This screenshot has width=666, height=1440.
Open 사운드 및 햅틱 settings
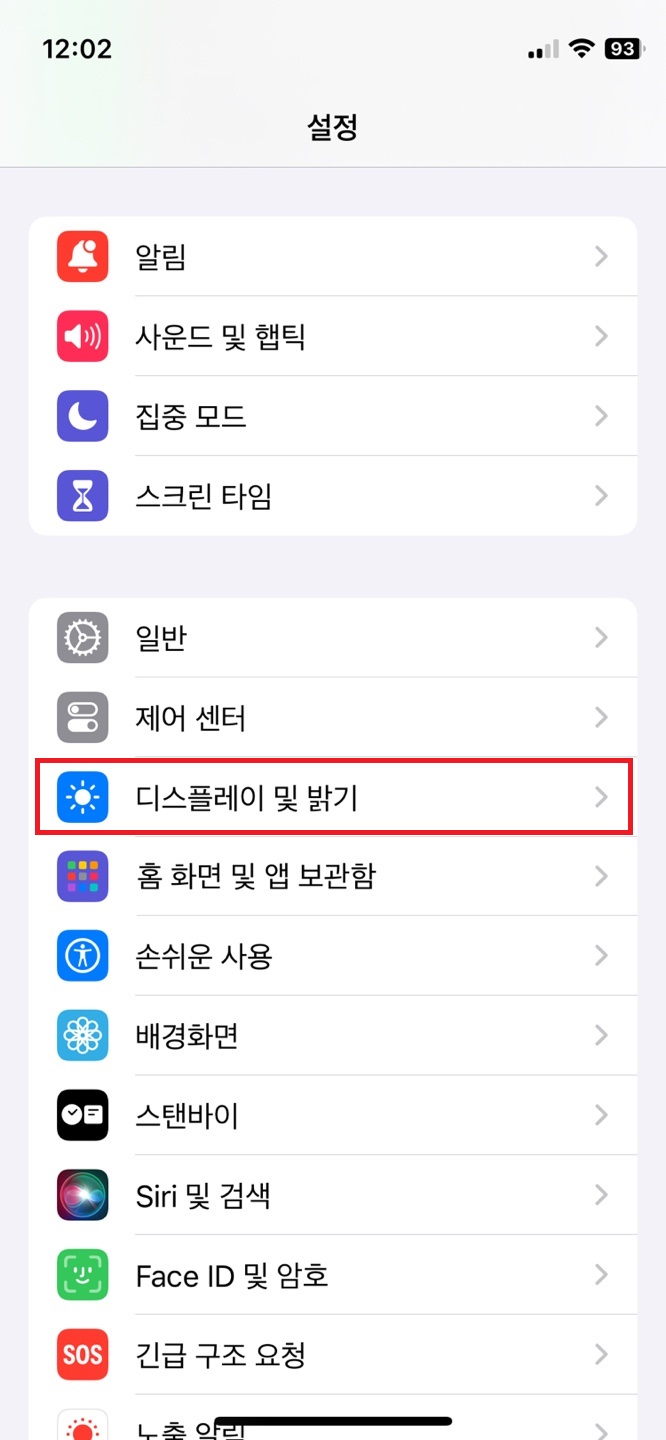point(333,336)
